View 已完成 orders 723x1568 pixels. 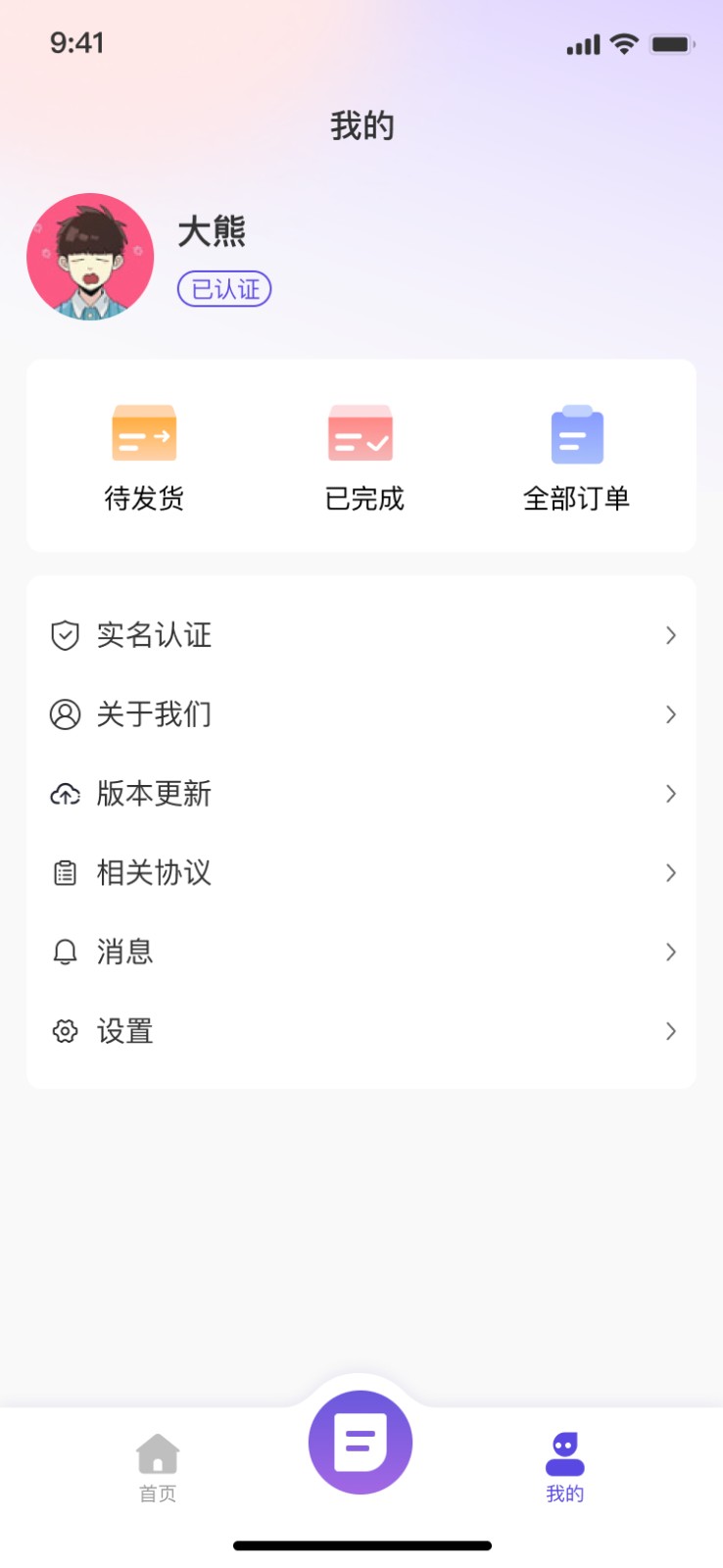(361, 458)
